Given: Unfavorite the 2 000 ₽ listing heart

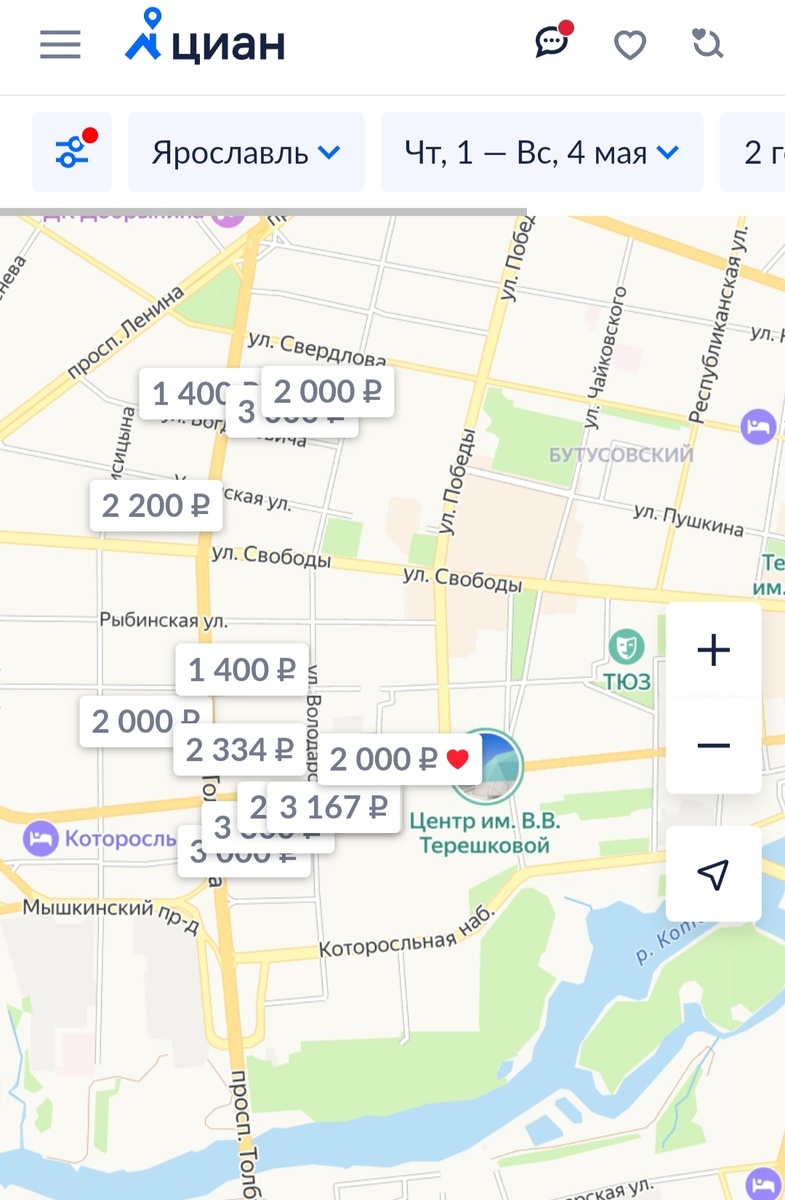Looking at the screenshot, I should [459, 759].
